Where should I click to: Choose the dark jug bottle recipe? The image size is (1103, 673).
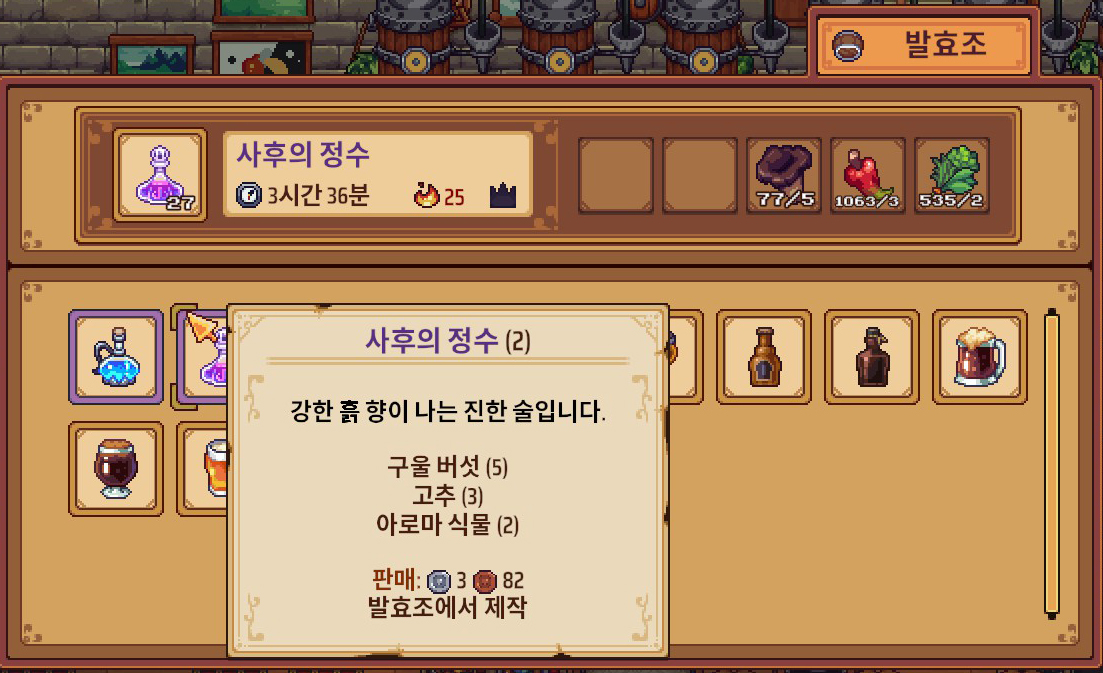point(871,357)
